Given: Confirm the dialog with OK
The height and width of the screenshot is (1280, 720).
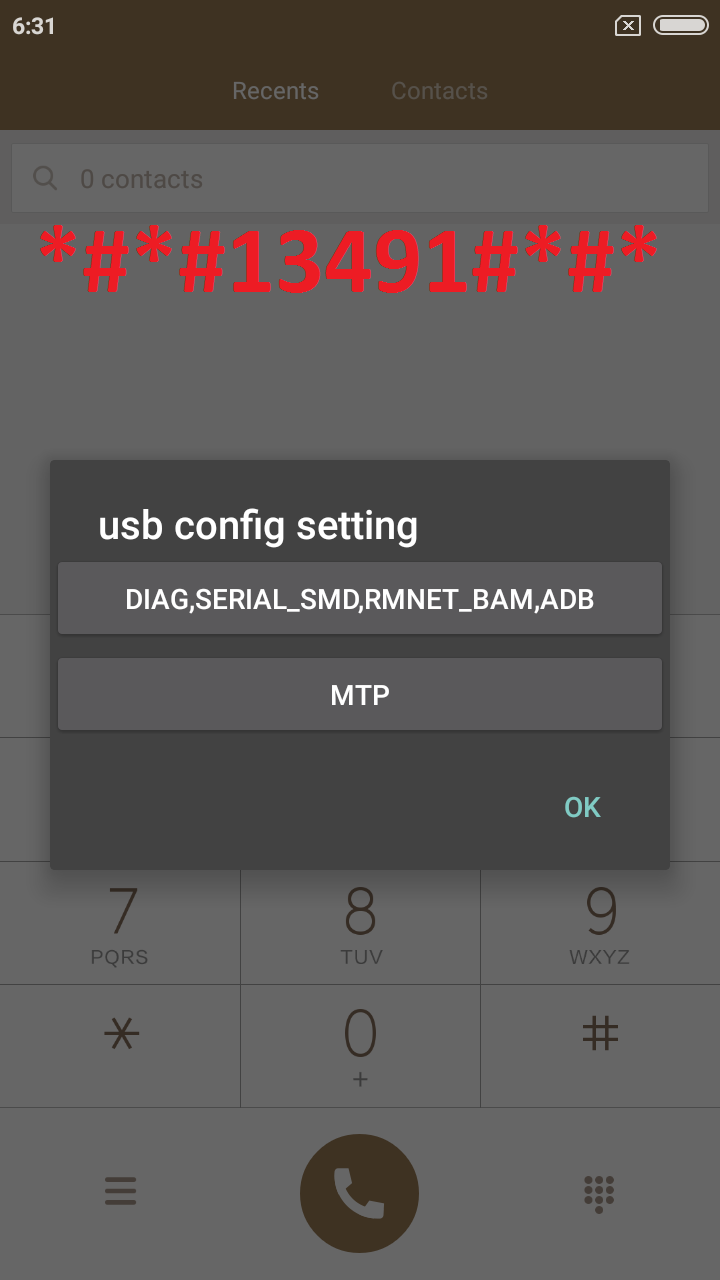Looking at the screenshot, I should click(x=582, y=807).
